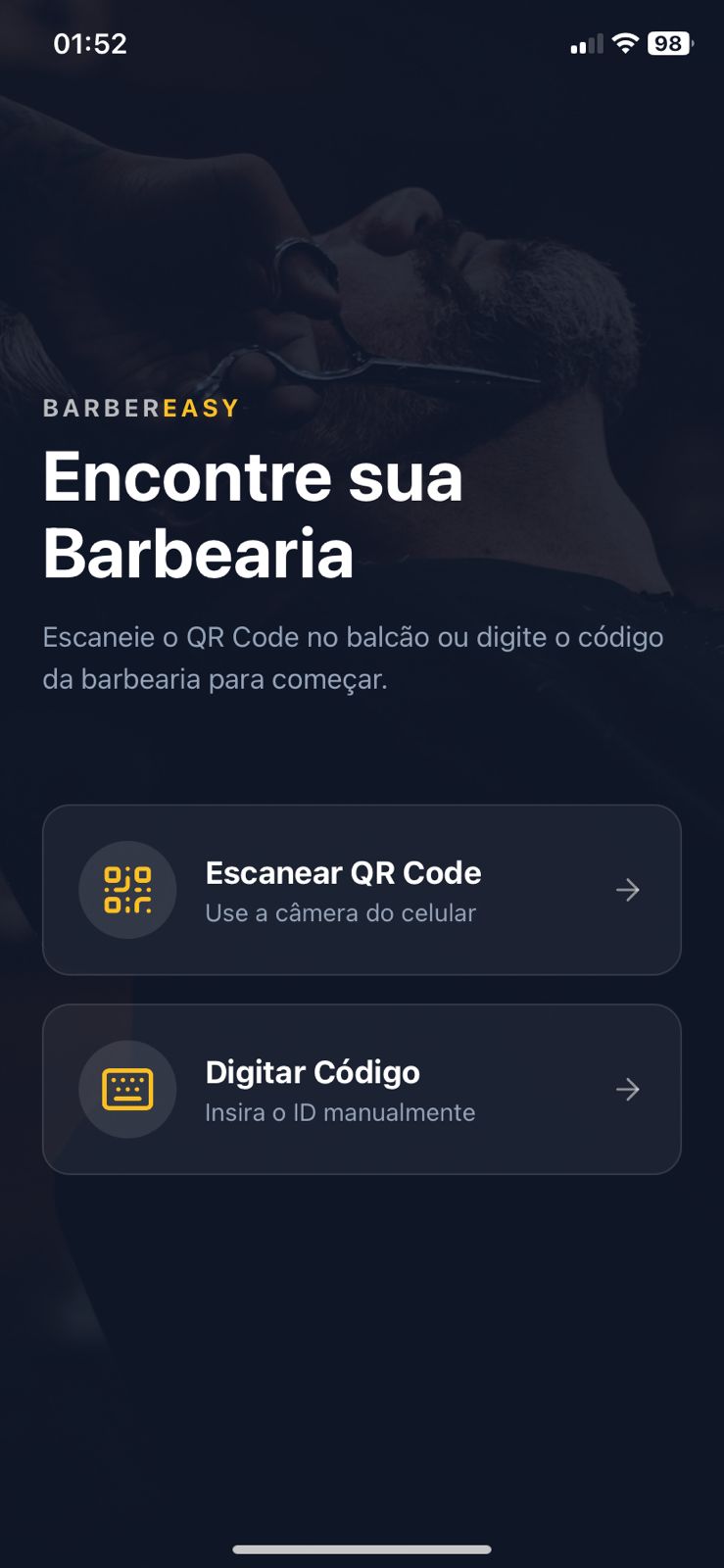Image resolution: width=724 pixels, height=1568 pixels.
Task: Select the Escanear QR Code card
Action: tap(362, 890)
